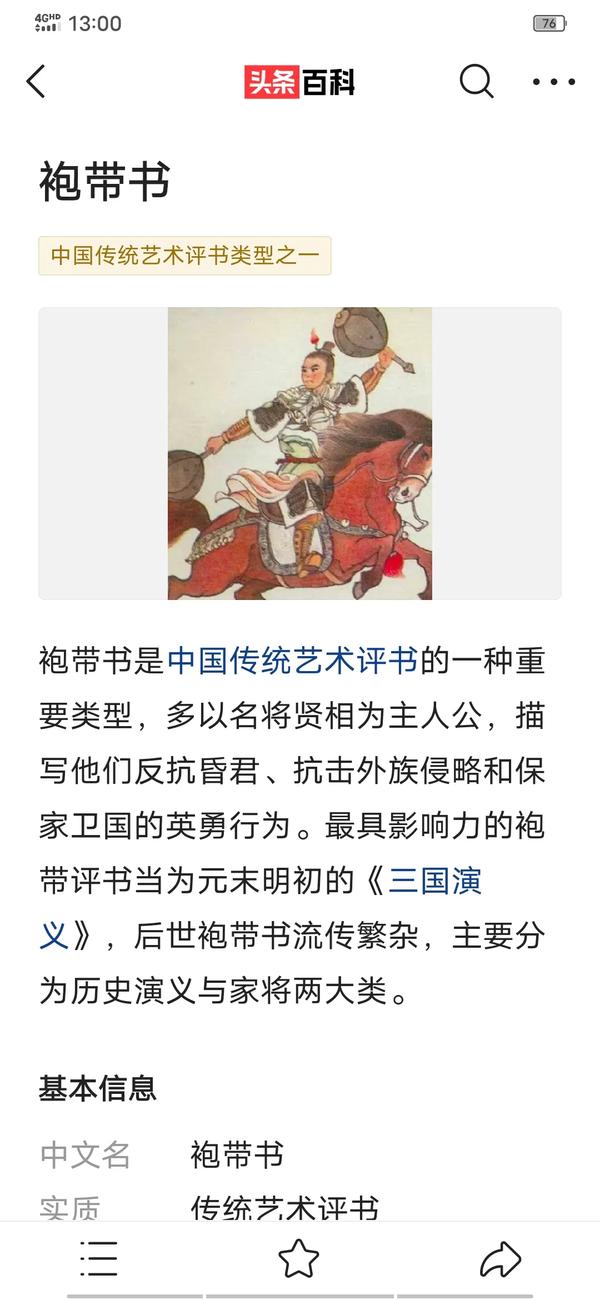Favorite this entry with the star
600x1300 pixels.
coord(298,1259)
